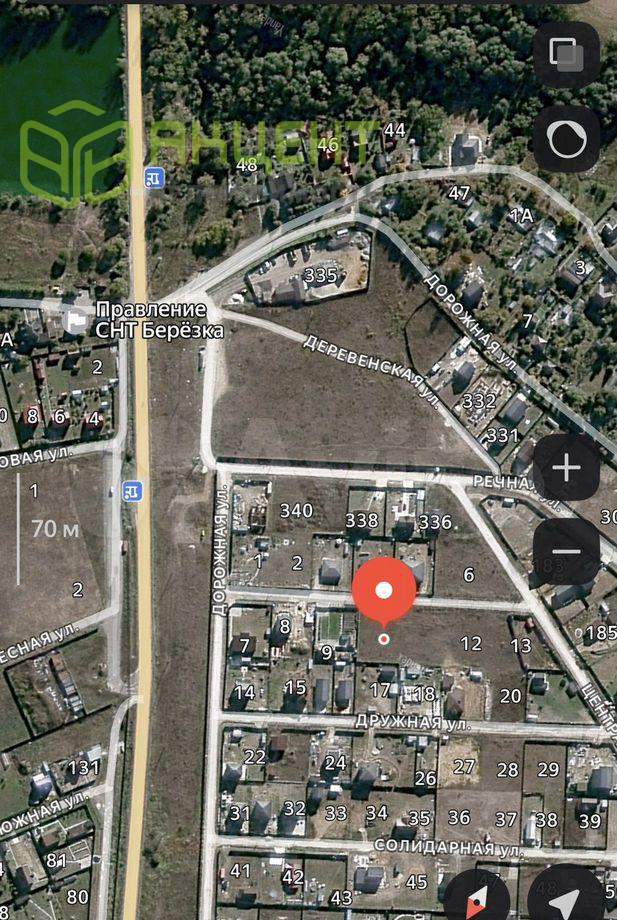Open the map layers selector
This screenshot has width=617, height=920.
(x=566, y=55)
